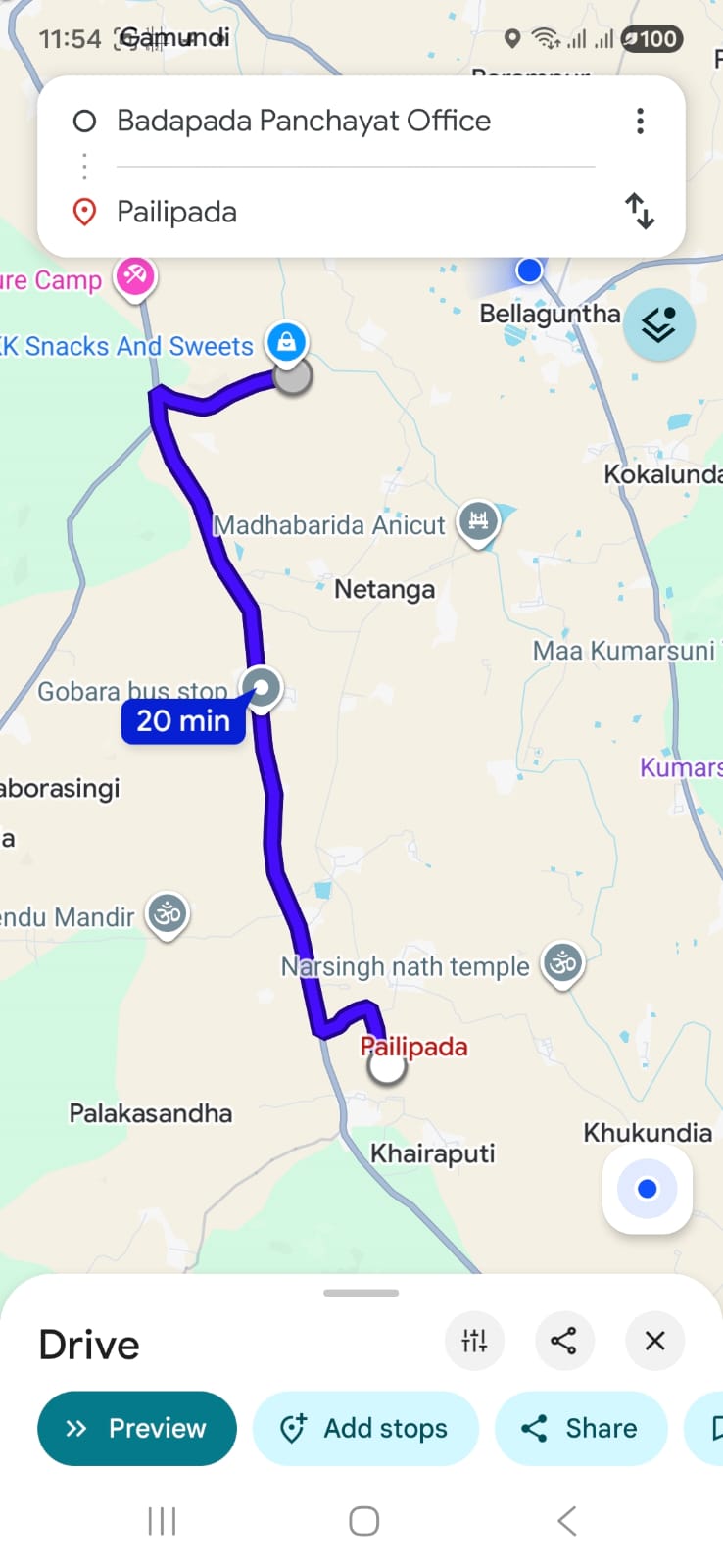The width and height of the screenshot is (723, 1568).
Task: Edit the Badapada Panchayat Office starting point
Action: click(x=304, y=122)
